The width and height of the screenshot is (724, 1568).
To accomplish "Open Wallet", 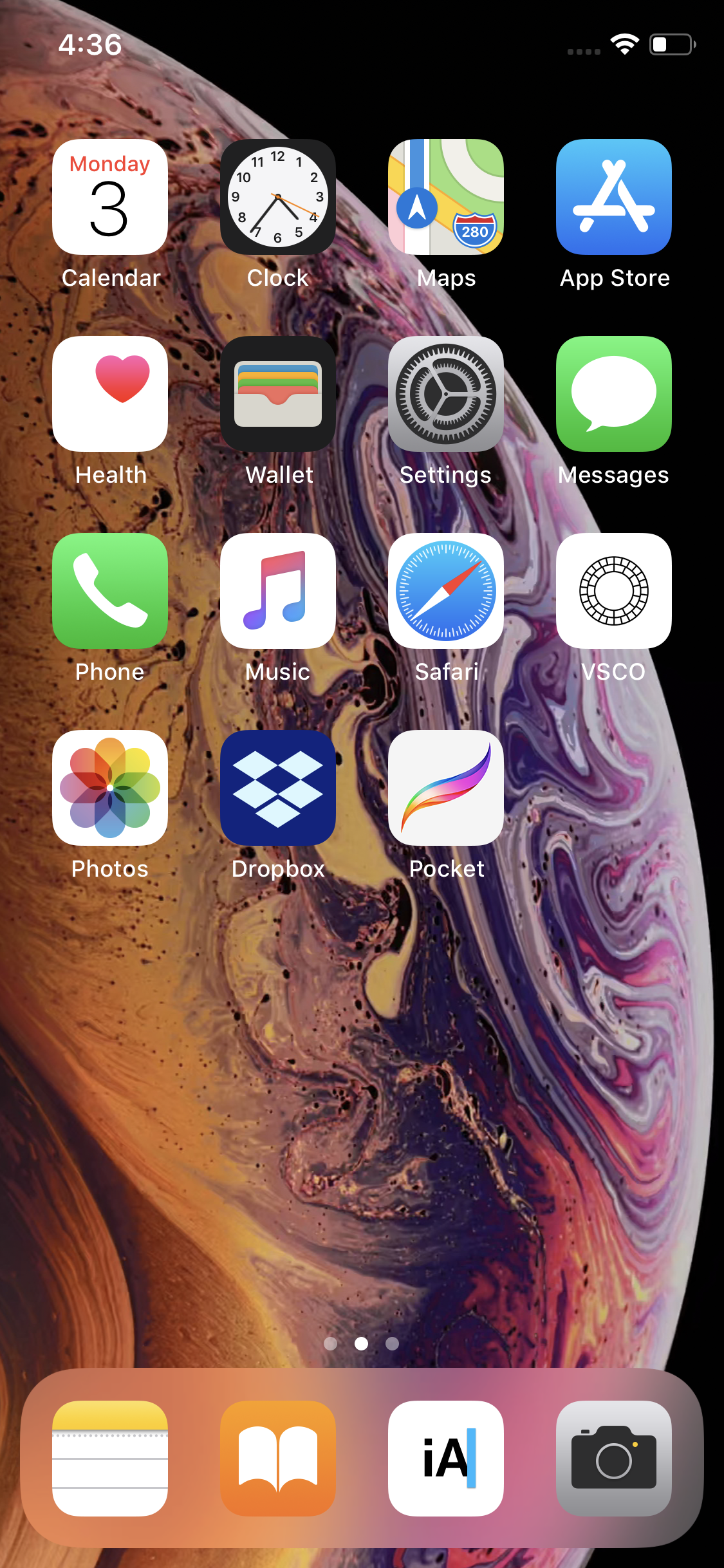I will (278, 394).
